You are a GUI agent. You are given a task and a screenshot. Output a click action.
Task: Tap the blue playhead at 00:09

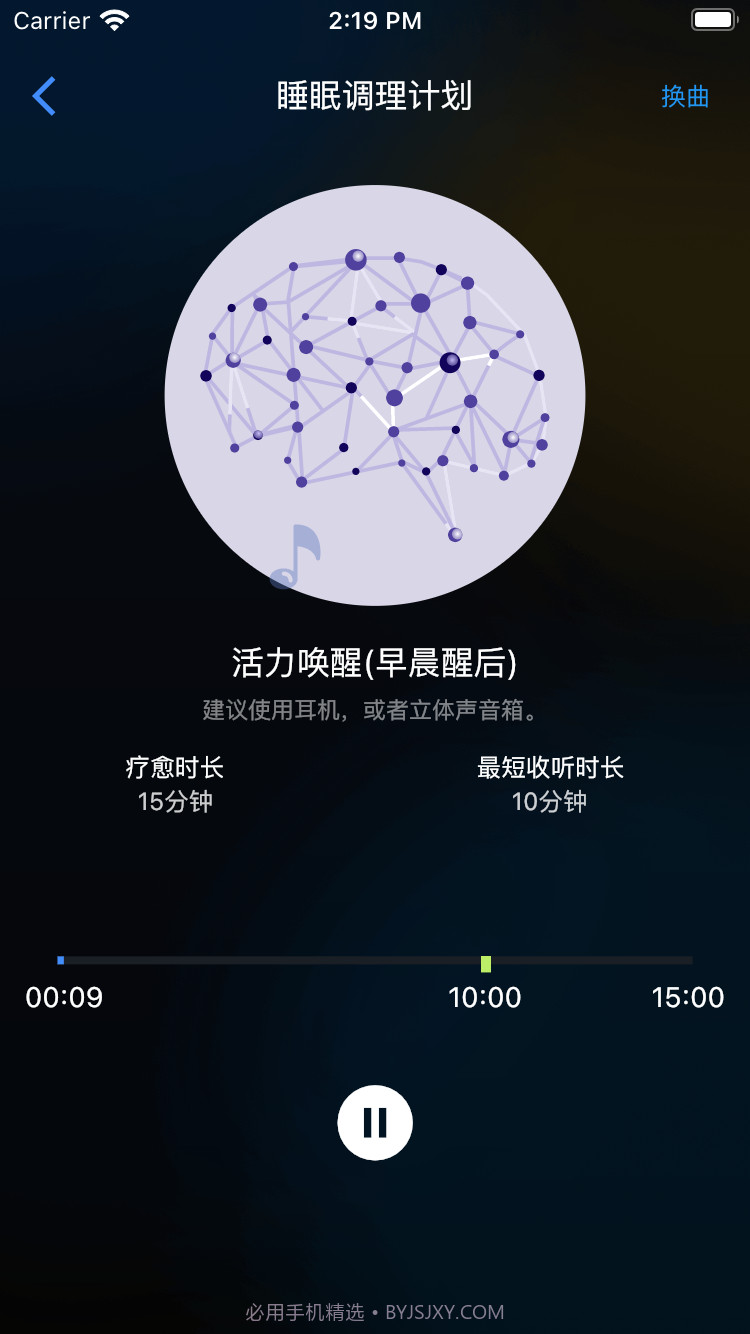tap(62, 960)
